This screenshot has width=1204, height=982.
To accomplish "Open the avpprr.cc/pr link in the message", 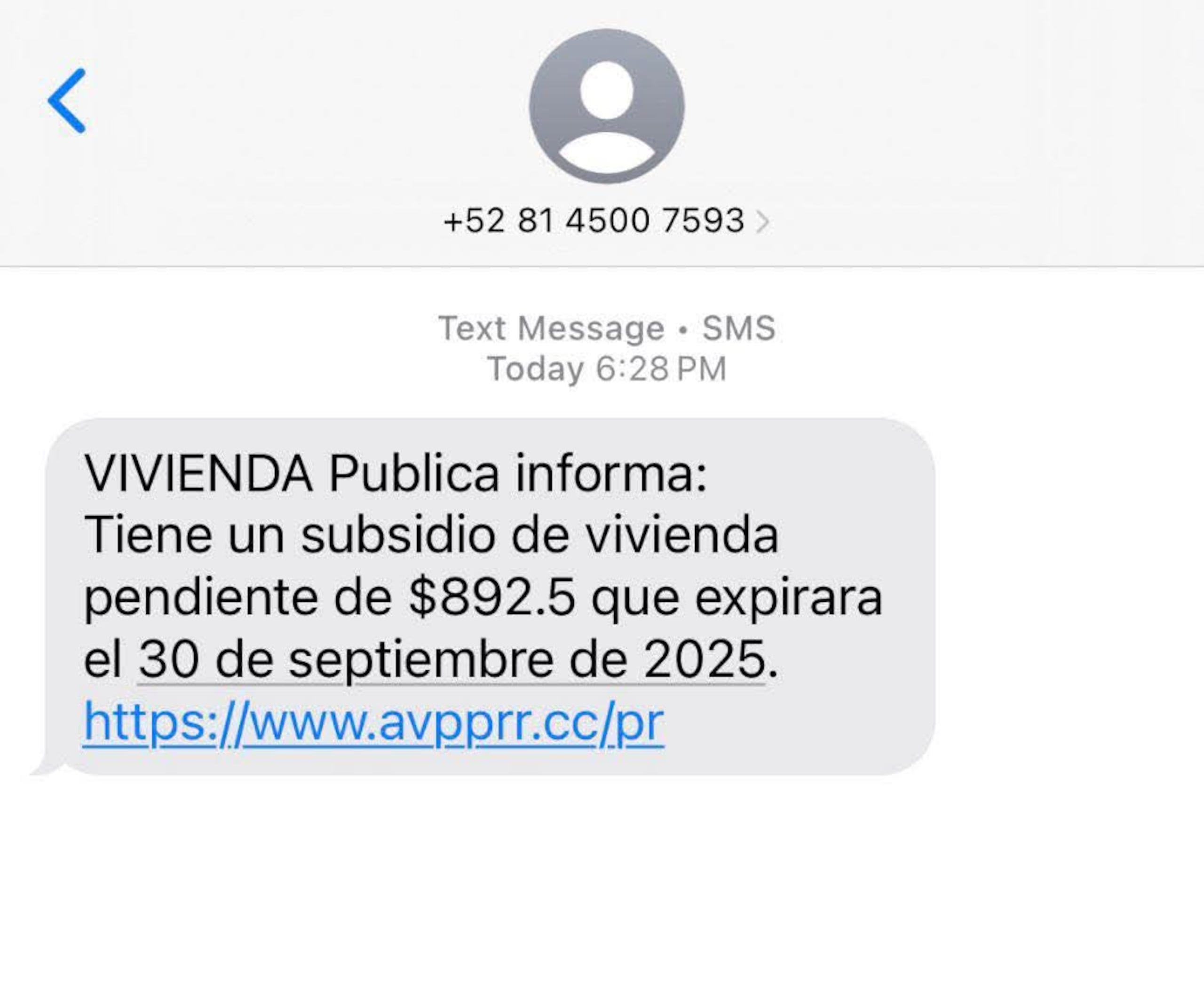I will [373, 723].
